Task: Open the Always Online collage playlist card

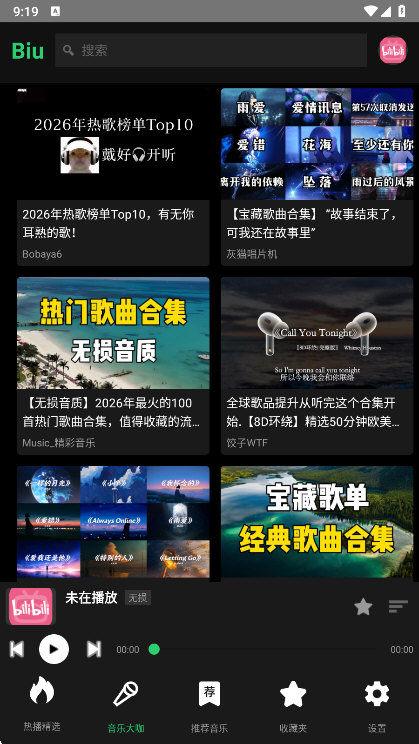Action: [x=113, y=523]
